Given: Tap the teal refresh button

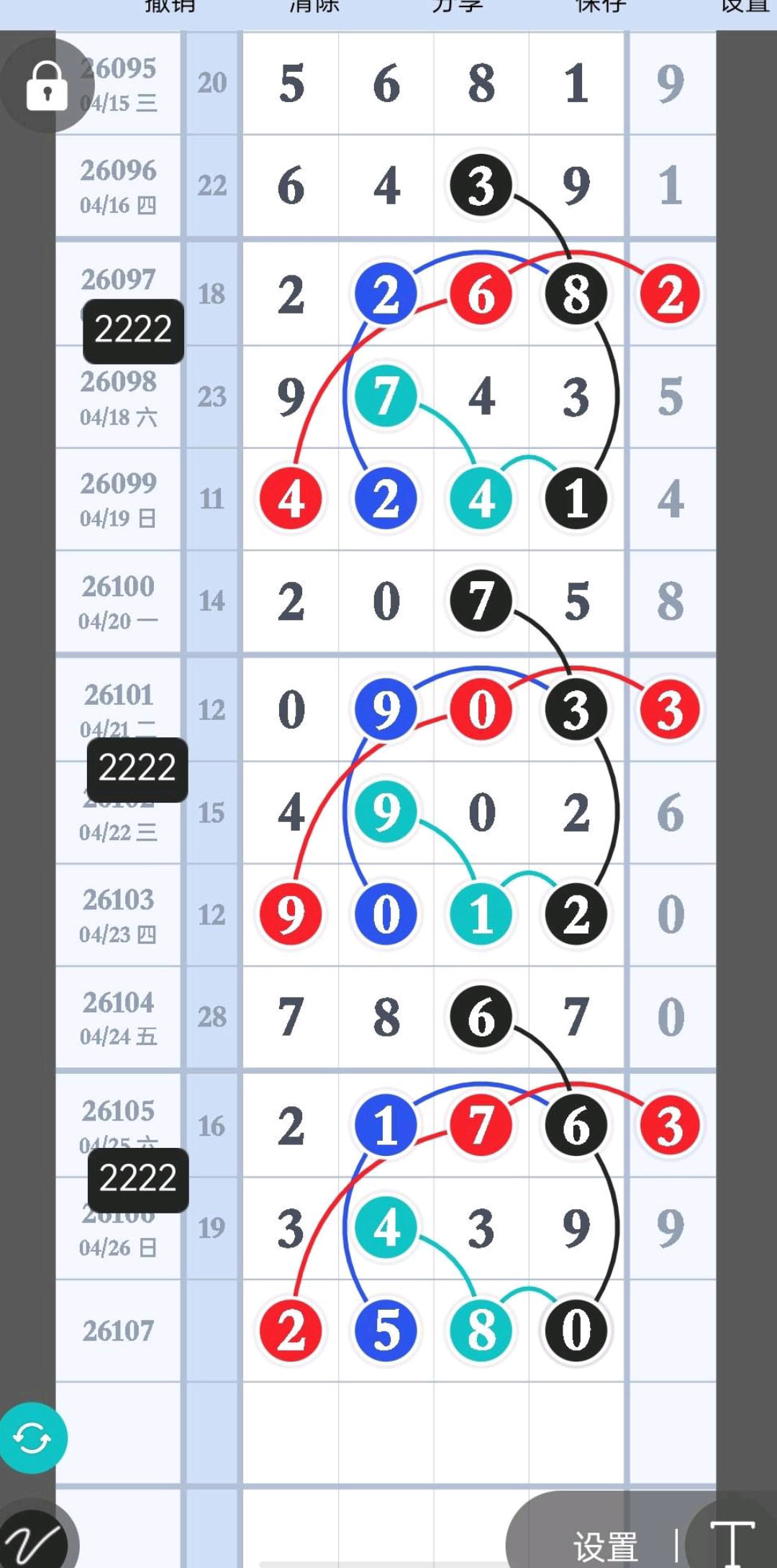Looking at the screenshot, I should pyautogui.click(x=32, y=1438).
